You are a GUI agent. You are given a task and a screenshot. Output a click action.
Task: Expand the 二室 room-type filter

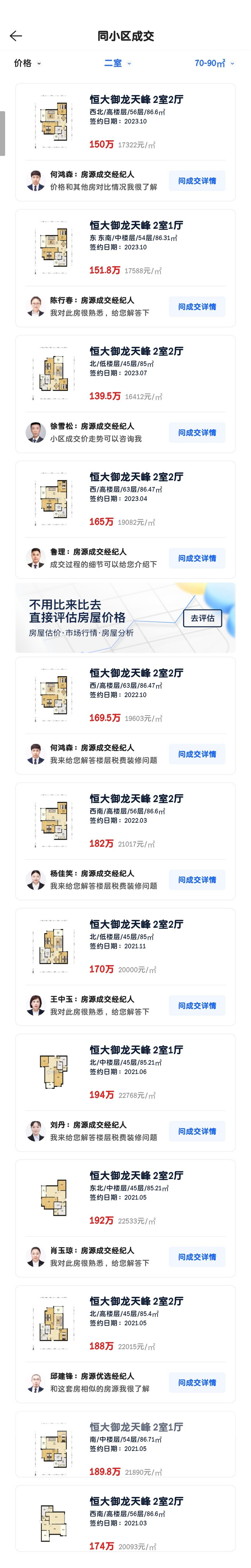click(117, 63)
